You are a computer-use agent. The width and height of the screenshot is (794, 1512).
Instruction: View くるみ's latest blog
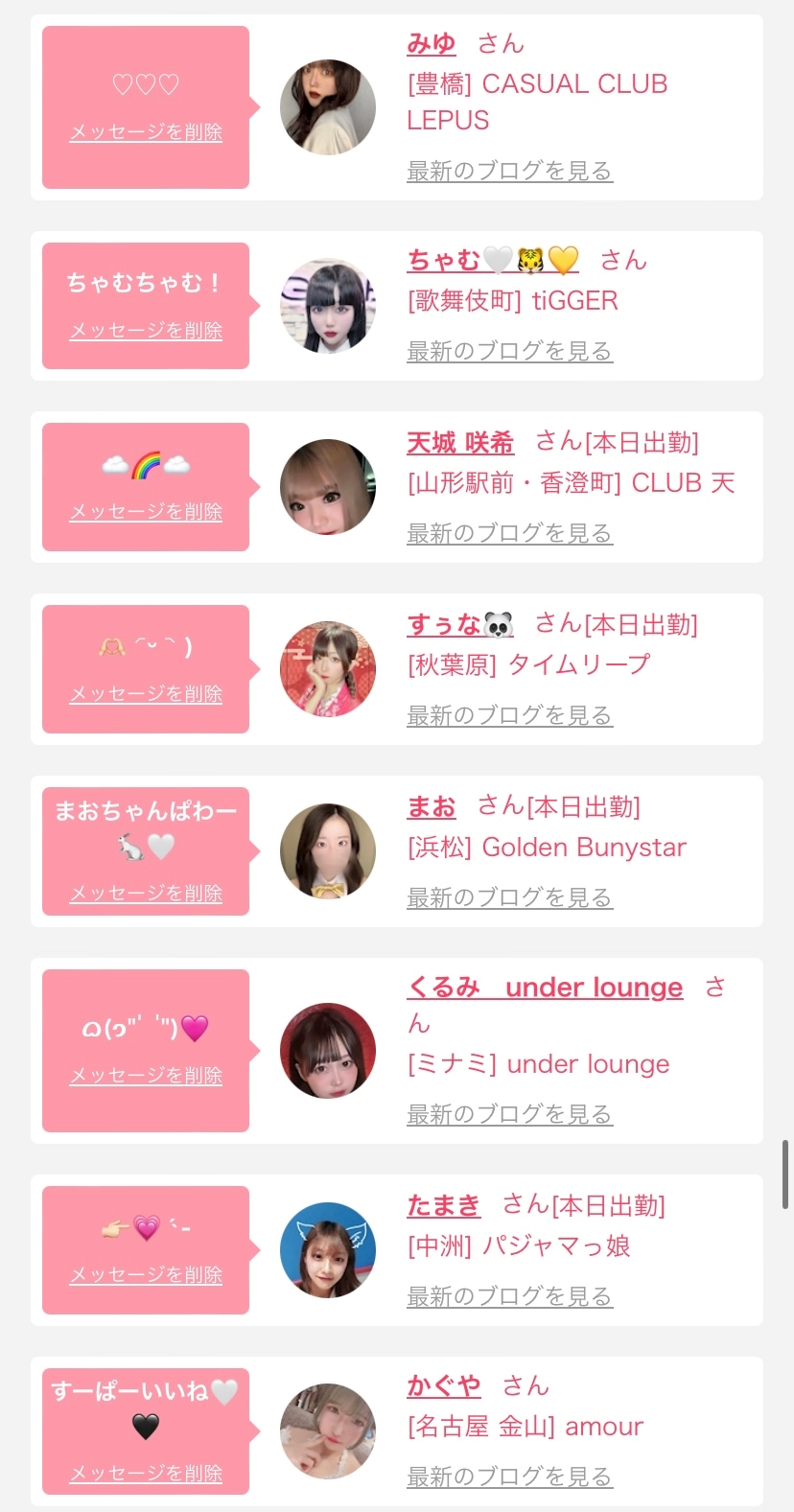pos(509,1114)
